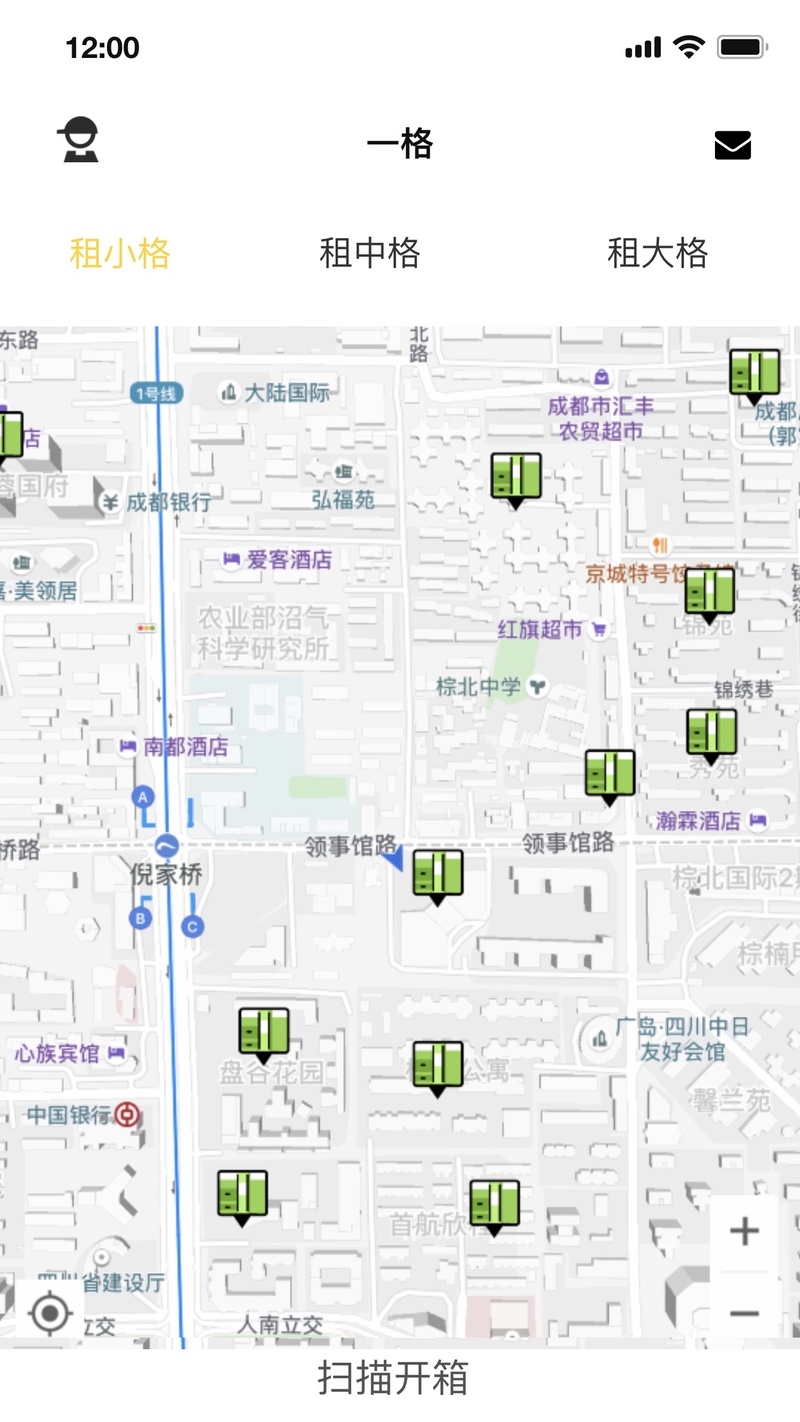Open the locker marker by 领事馆路 arrow
Image resolution: width=800 pixels, height=1422 pixels.
coord(438,874)
